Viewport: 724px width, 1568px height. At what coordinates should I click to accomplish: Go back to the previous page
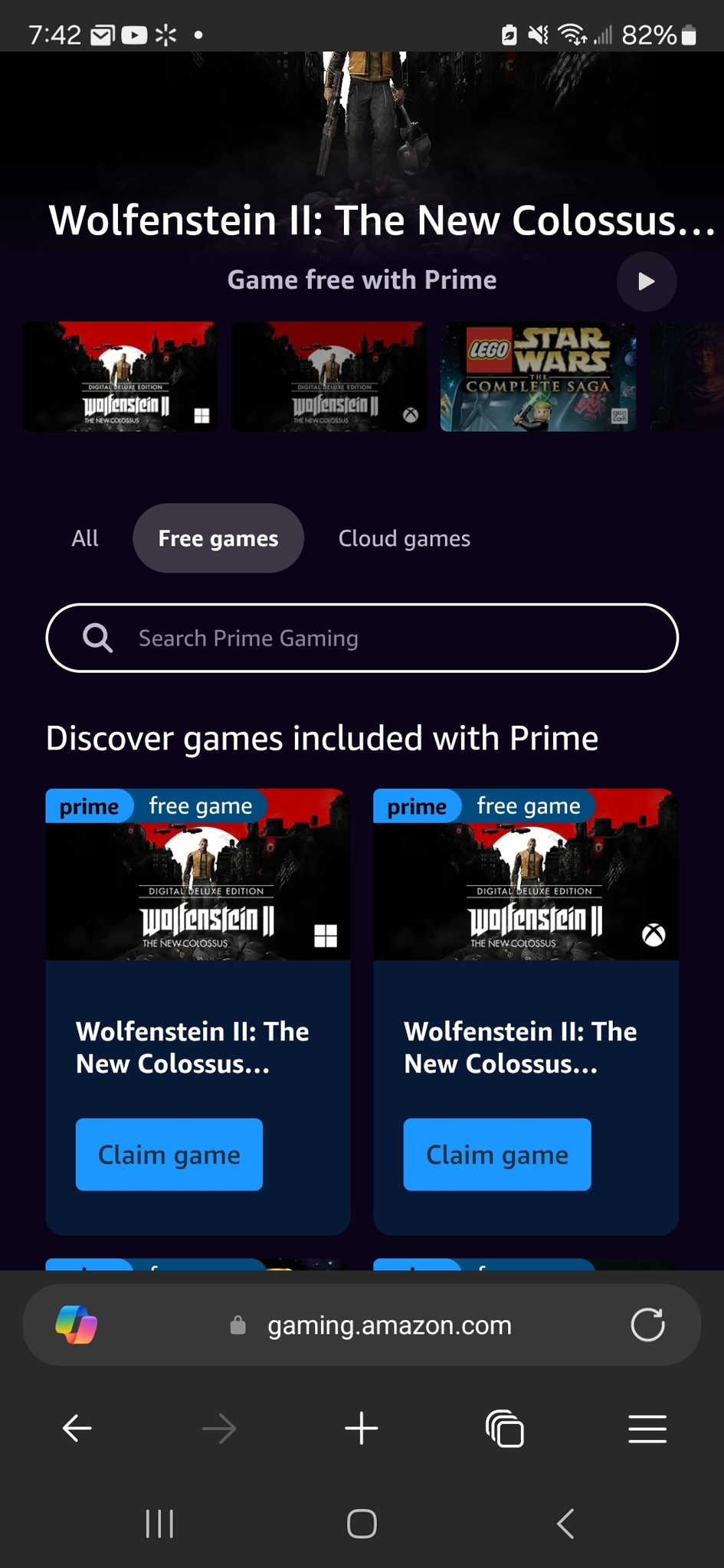[77, 1429]
